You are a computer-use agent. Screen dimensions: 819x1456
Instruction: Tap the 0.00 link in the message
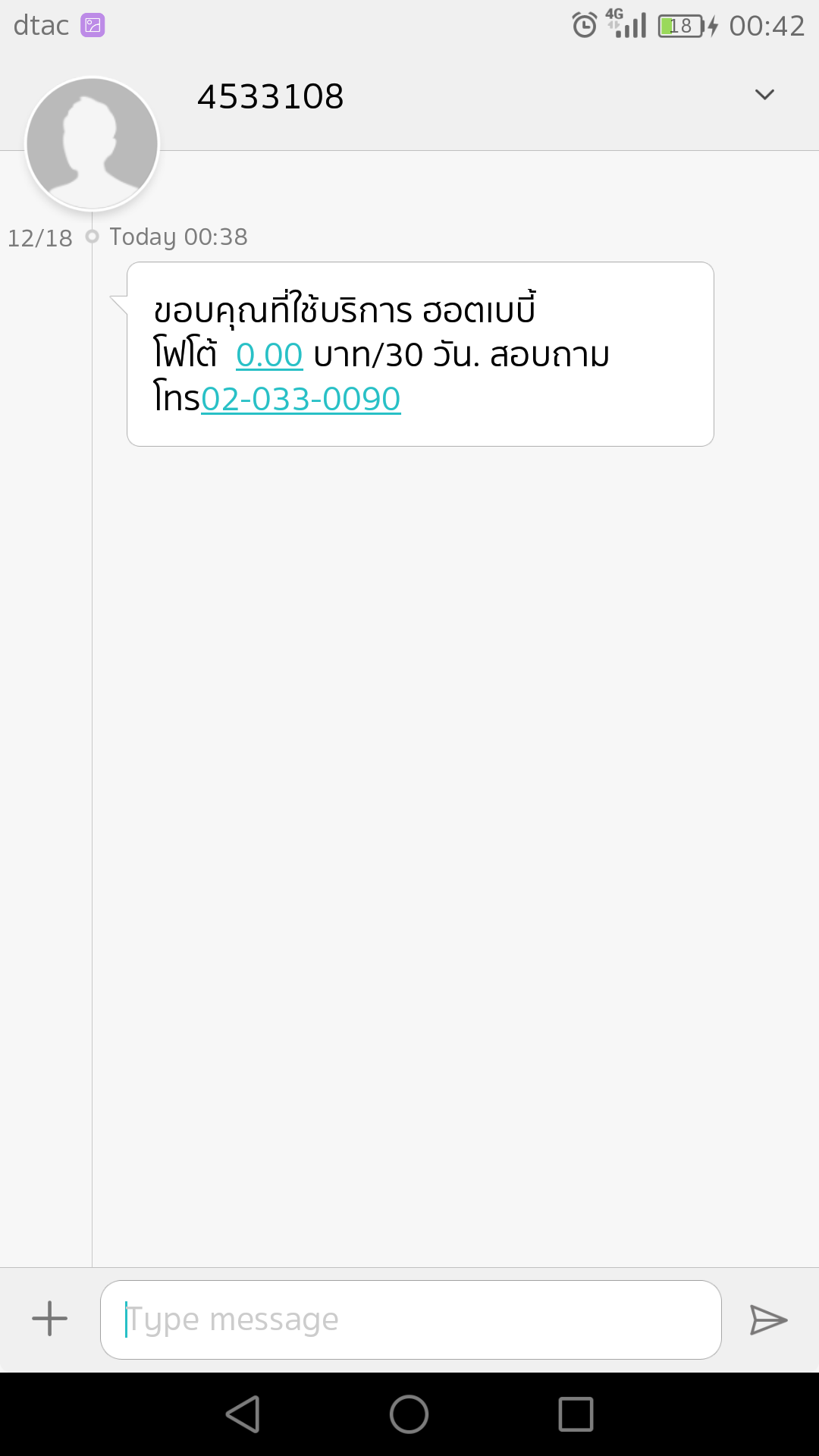(x=269, y=355)
